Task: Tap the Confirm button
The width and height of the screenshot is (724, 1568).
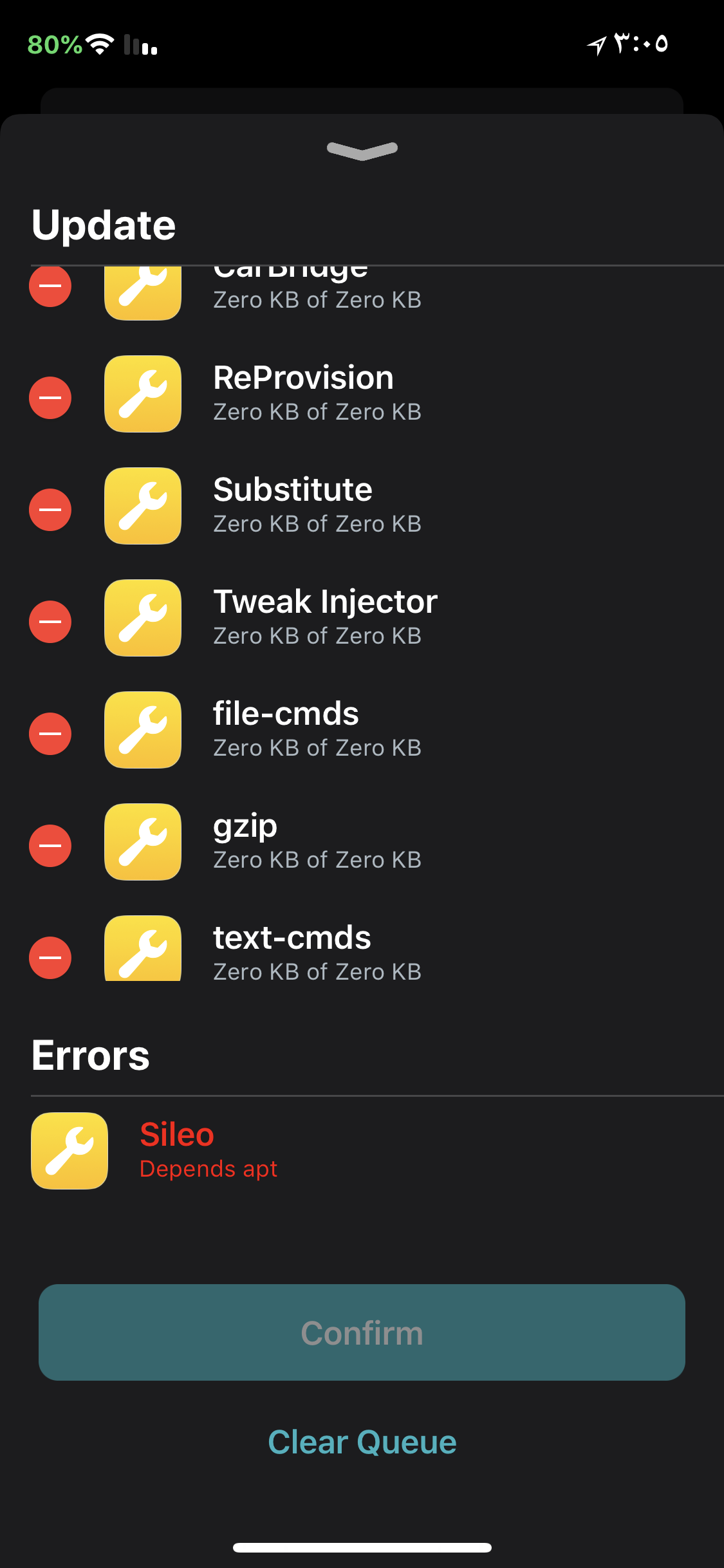Action: pos(362,1332)
